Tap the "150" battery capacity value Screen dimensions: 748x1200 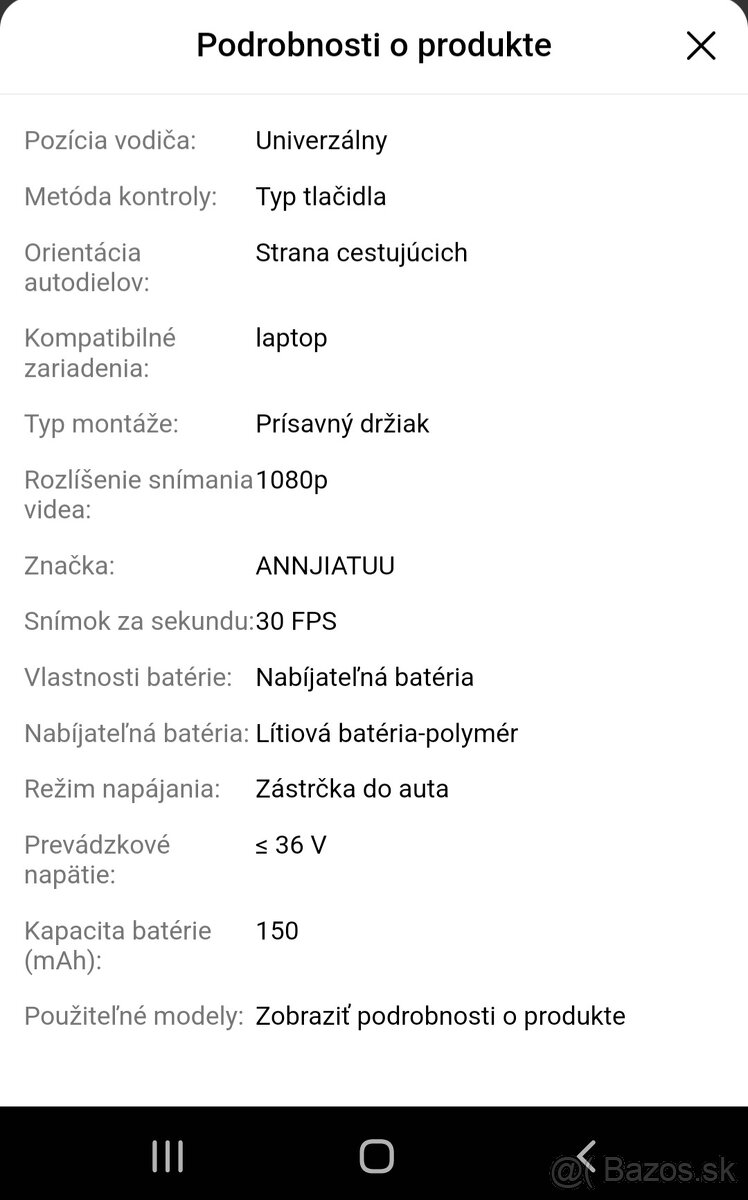276,930
